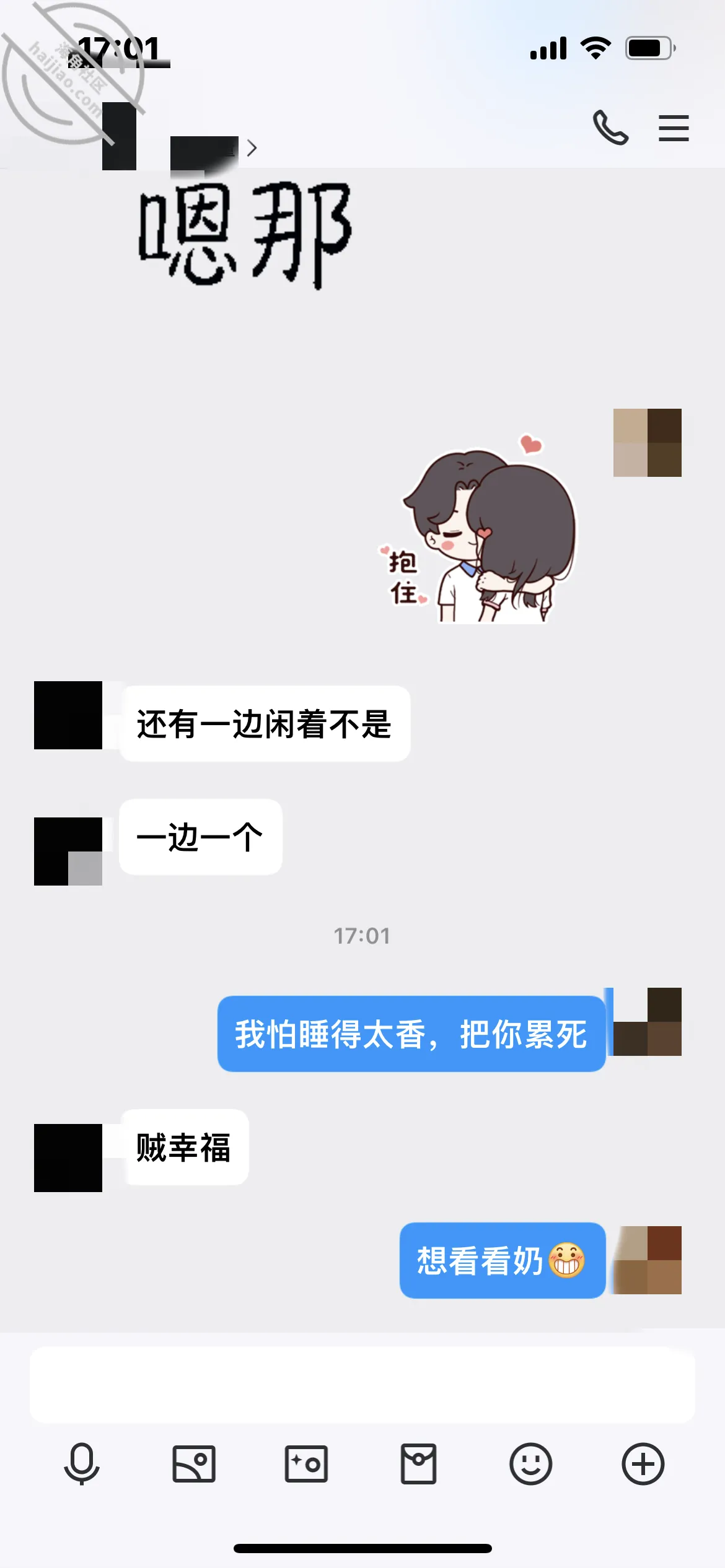
Task: Tap the message input field
Action: 362,1384
